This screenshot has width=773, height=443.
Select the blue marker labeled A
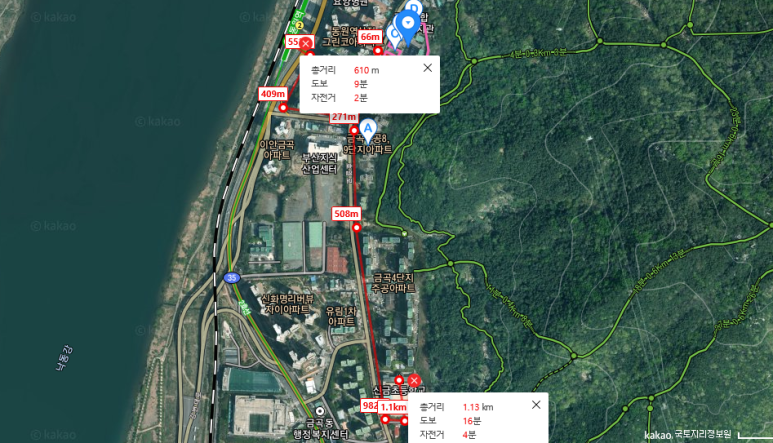368,127
